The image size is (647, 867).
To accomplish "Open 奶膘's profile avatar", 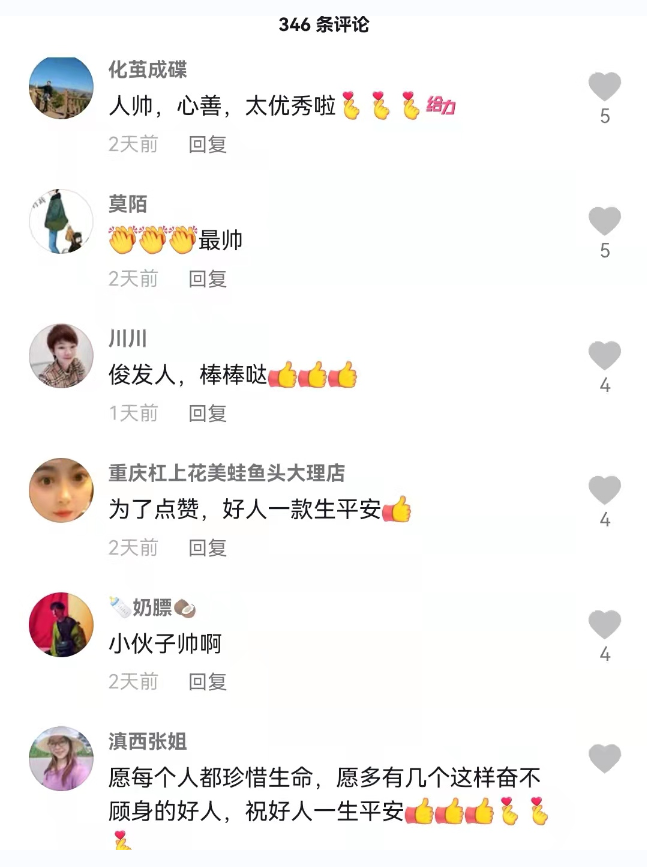I will (x=61, y=624).
